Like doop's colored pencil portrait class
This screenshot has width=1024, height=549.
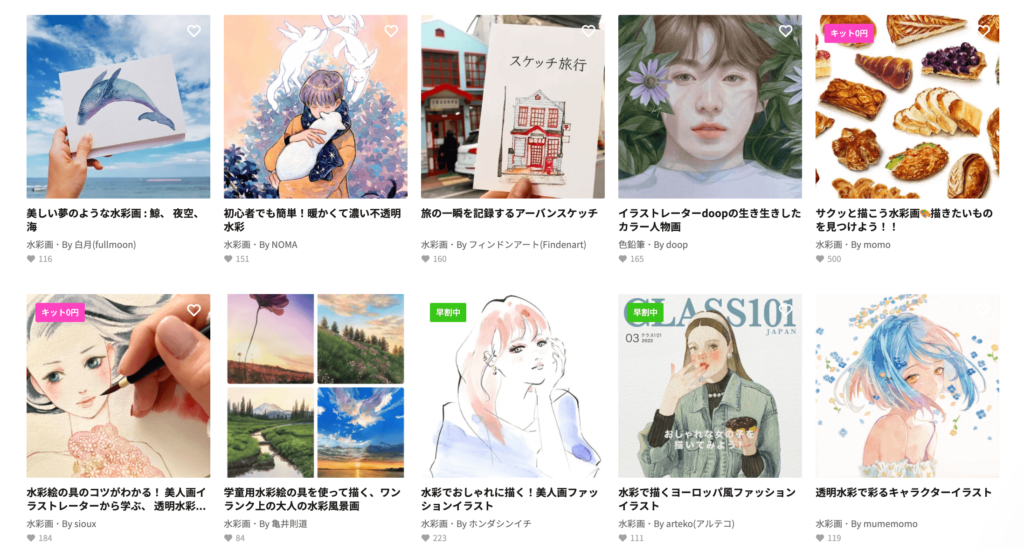tap(785, 31)
